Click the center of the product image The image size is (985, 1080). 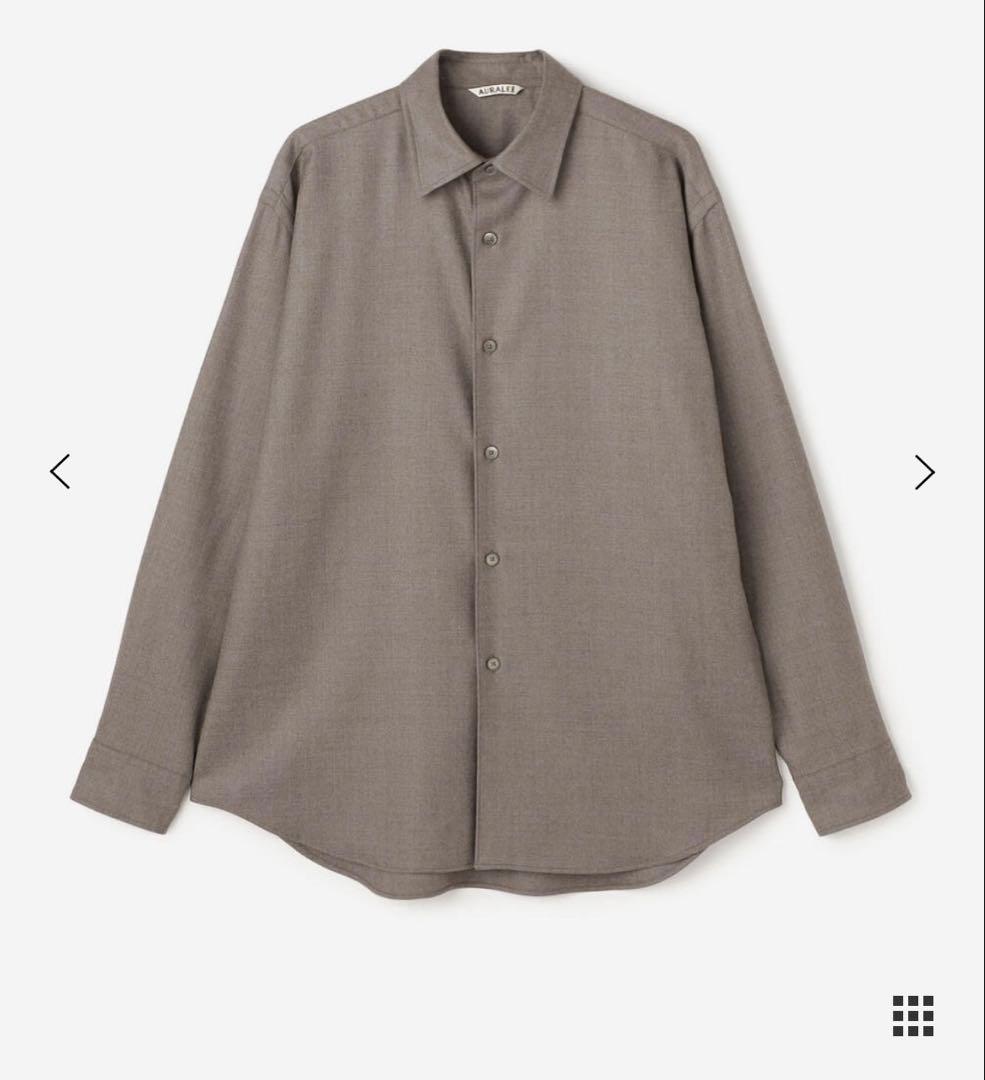492,500
